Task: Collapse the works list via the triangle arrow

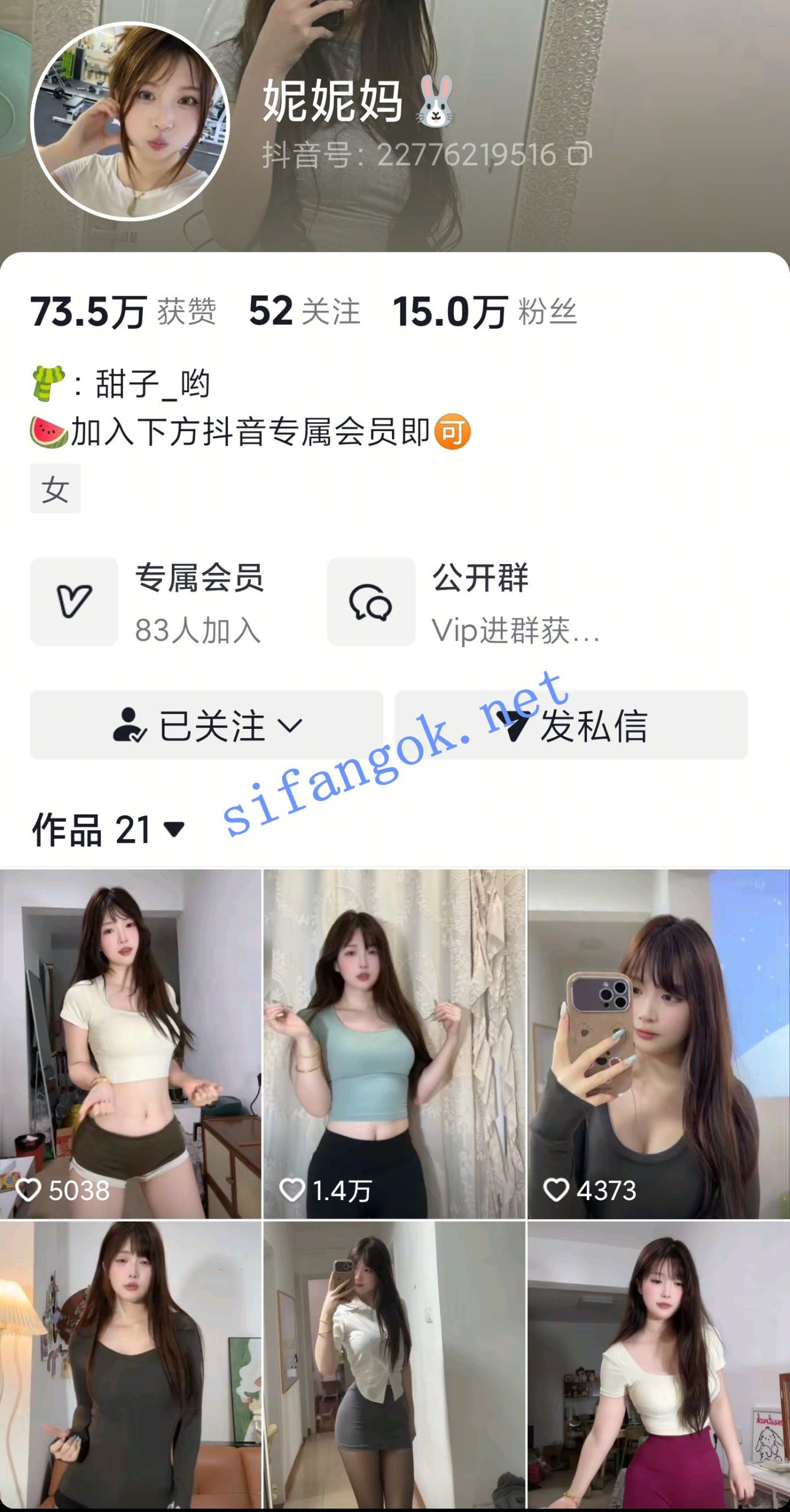Action: click(x=173, y=829)
